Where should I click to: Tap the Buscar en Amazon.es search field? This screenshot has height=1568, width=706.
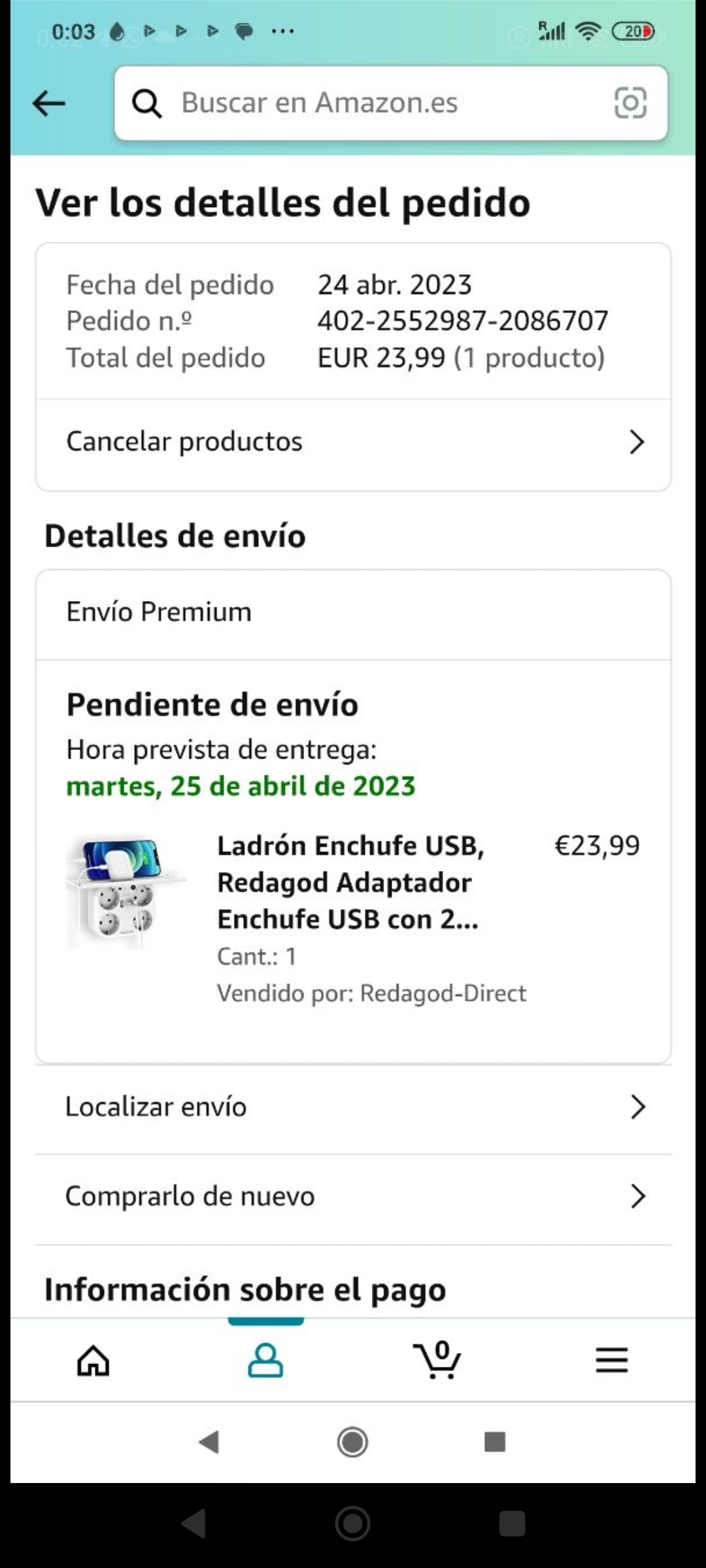[366, 103]
